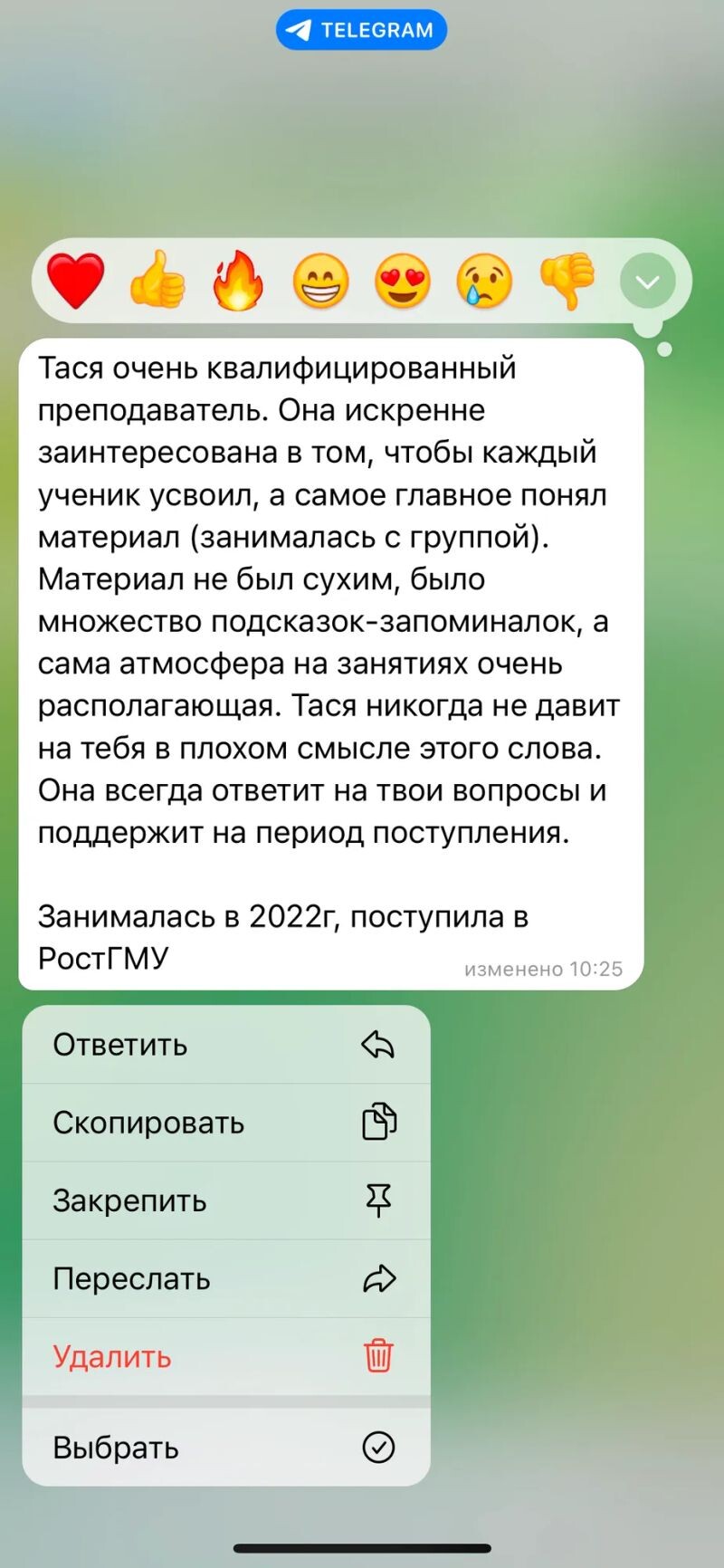The height and width of the screenshot is (1568, 724).
Task: React with the fire emoji
Action: coord(238,282)
